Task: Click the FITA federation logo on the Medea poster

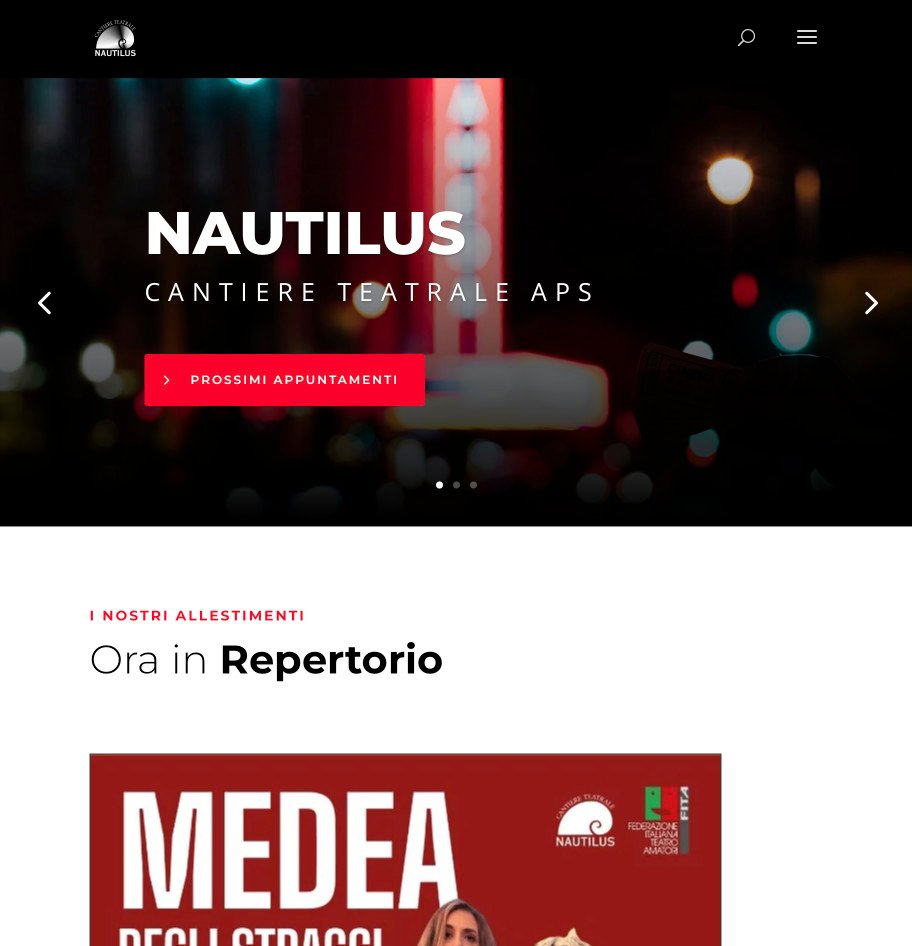Action: (660, 822)
